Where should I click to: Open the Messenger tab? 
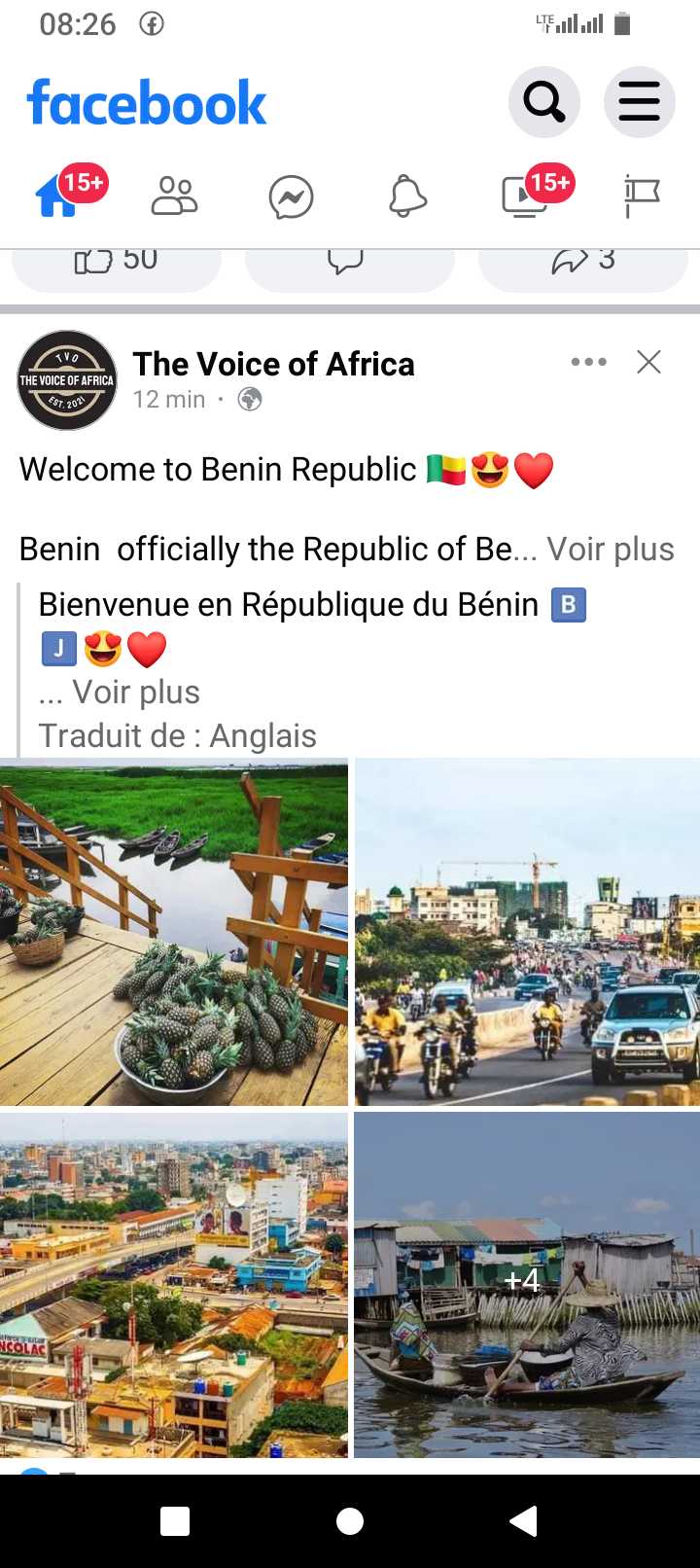click(291, 197)
